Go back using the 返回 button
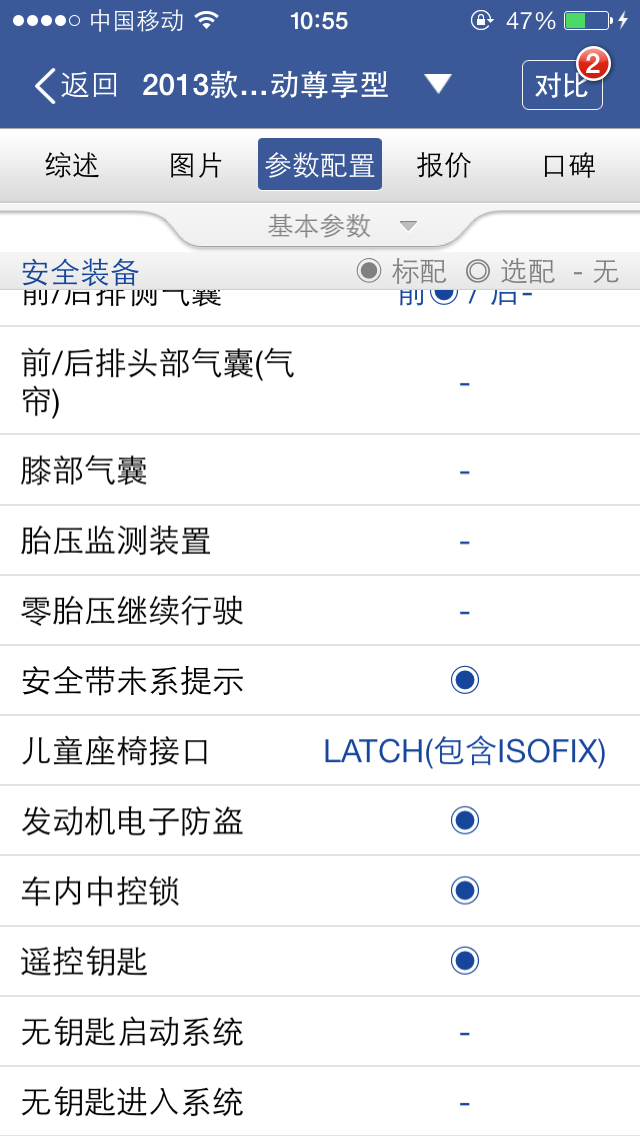This screenshot has height=1136, width=640. (76, 85)
